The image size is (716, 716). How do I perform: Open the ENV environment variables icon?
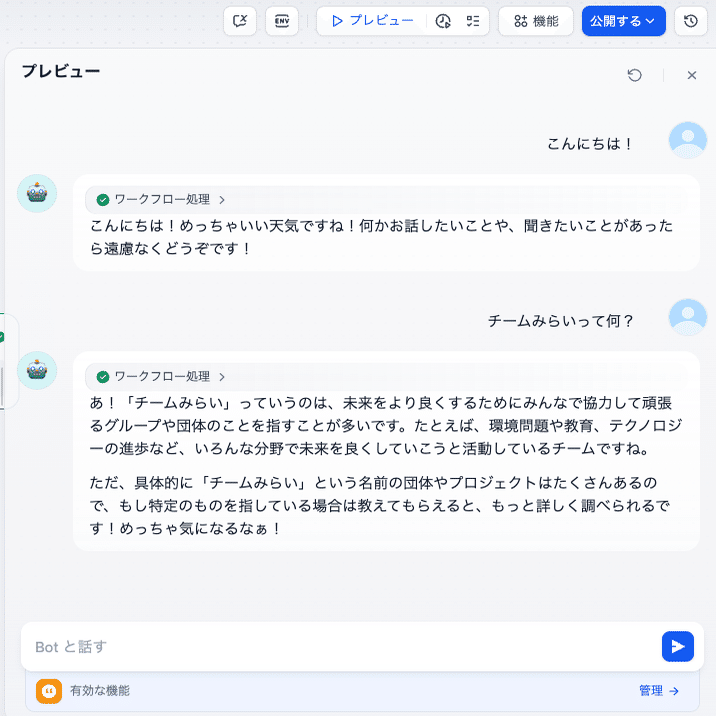pyautogui.click(x=282, y=20)
